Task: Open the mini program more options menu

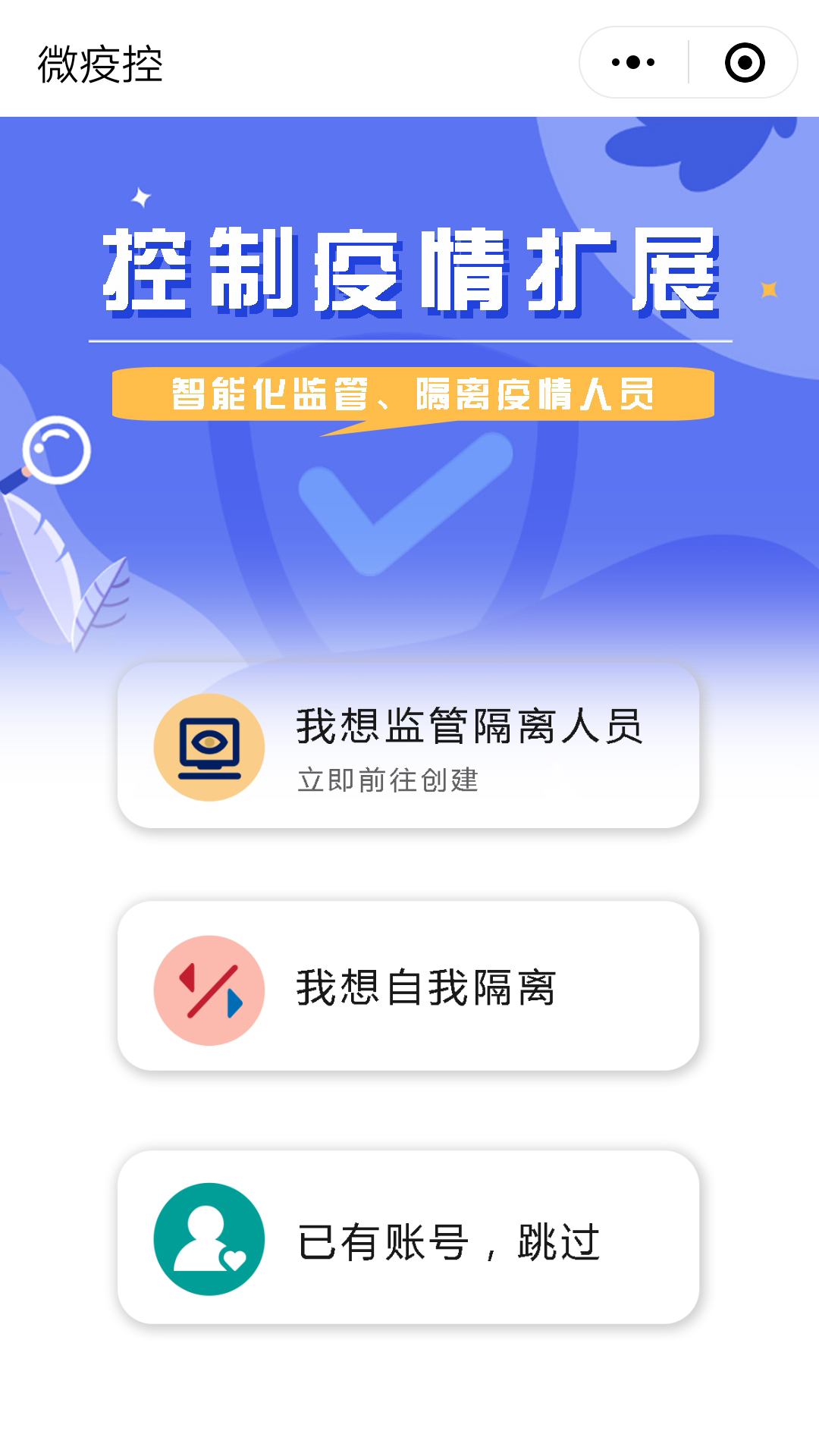Action: (x=634, y=62)
